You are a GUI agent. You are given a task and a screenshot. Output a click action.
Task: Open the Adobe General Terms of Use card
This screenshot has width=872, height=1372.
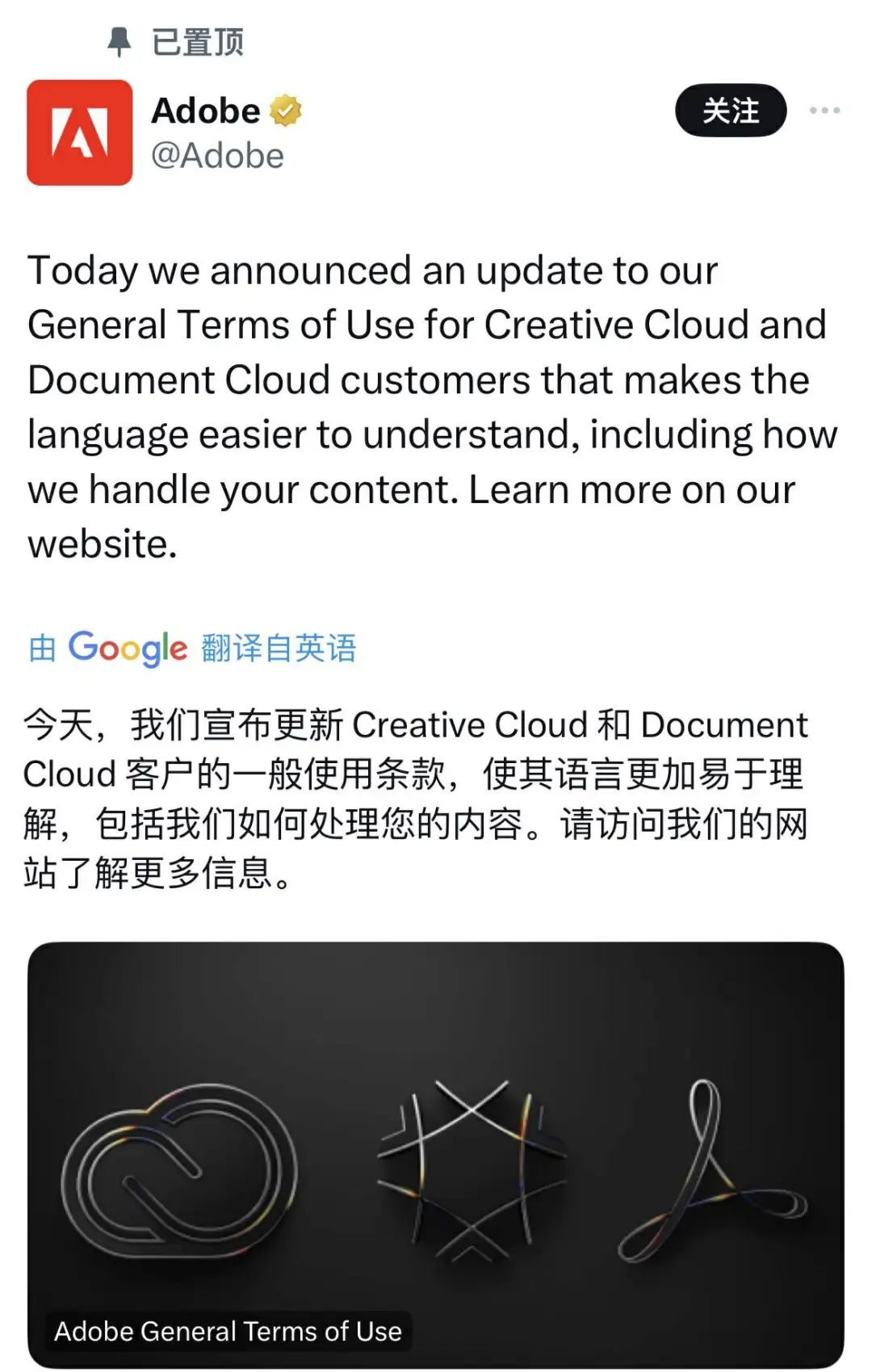click(x=435, y=1155)
